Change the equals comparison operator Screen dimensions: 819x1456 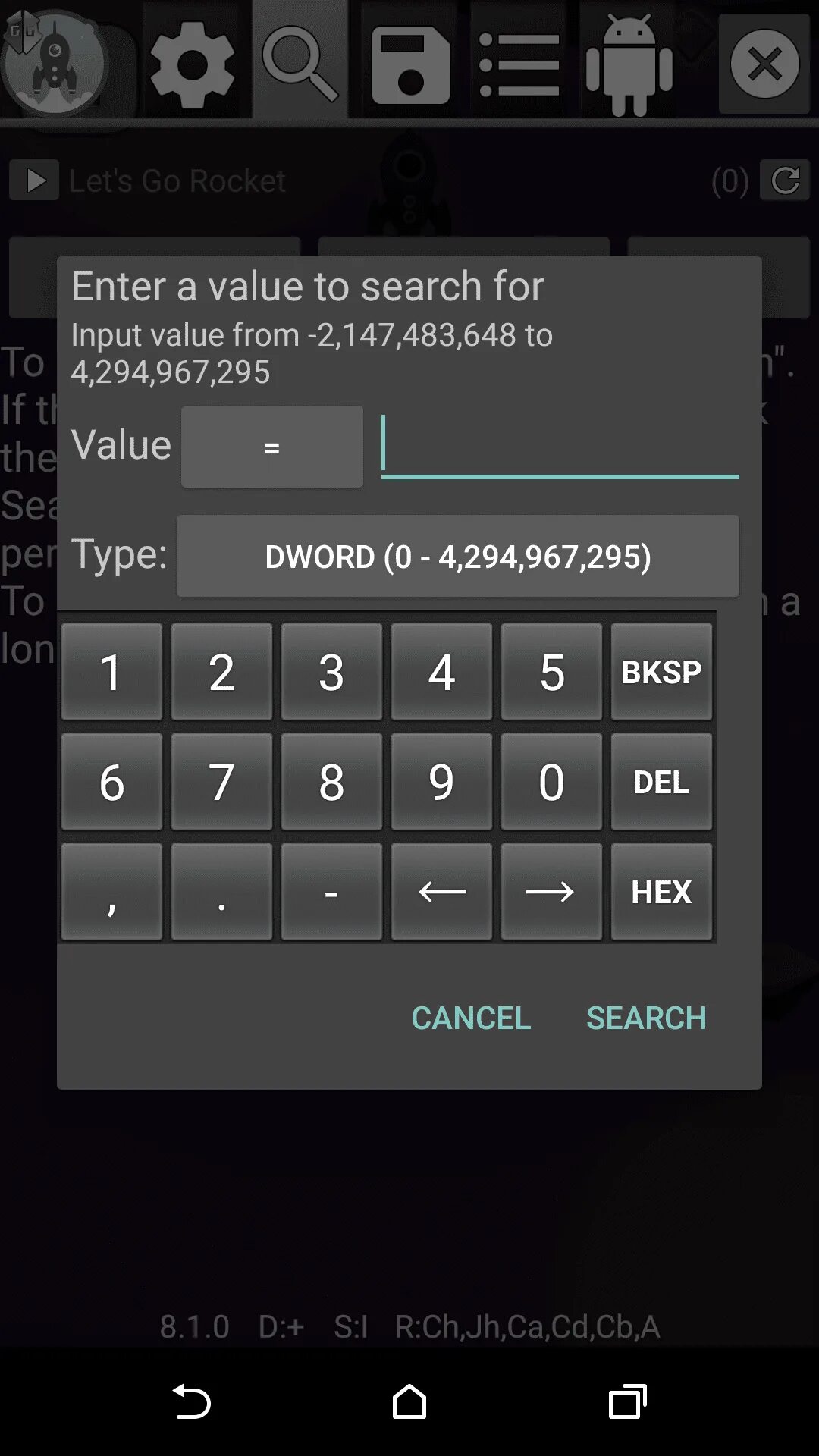click(272, 447)
